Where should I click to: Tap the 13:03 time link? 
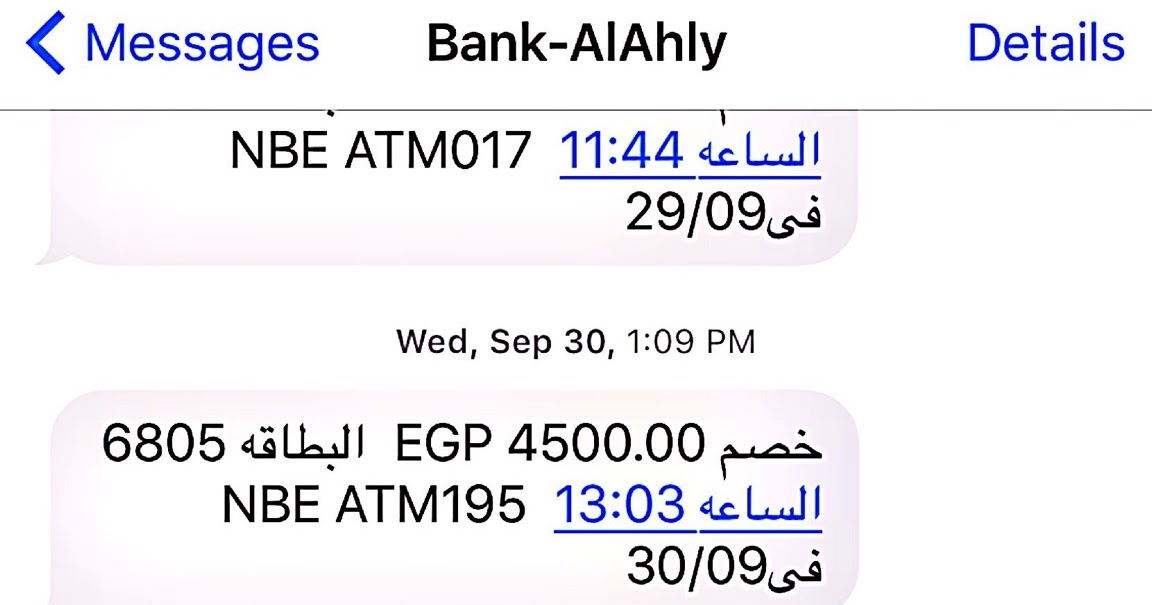(x=618, y=507)
